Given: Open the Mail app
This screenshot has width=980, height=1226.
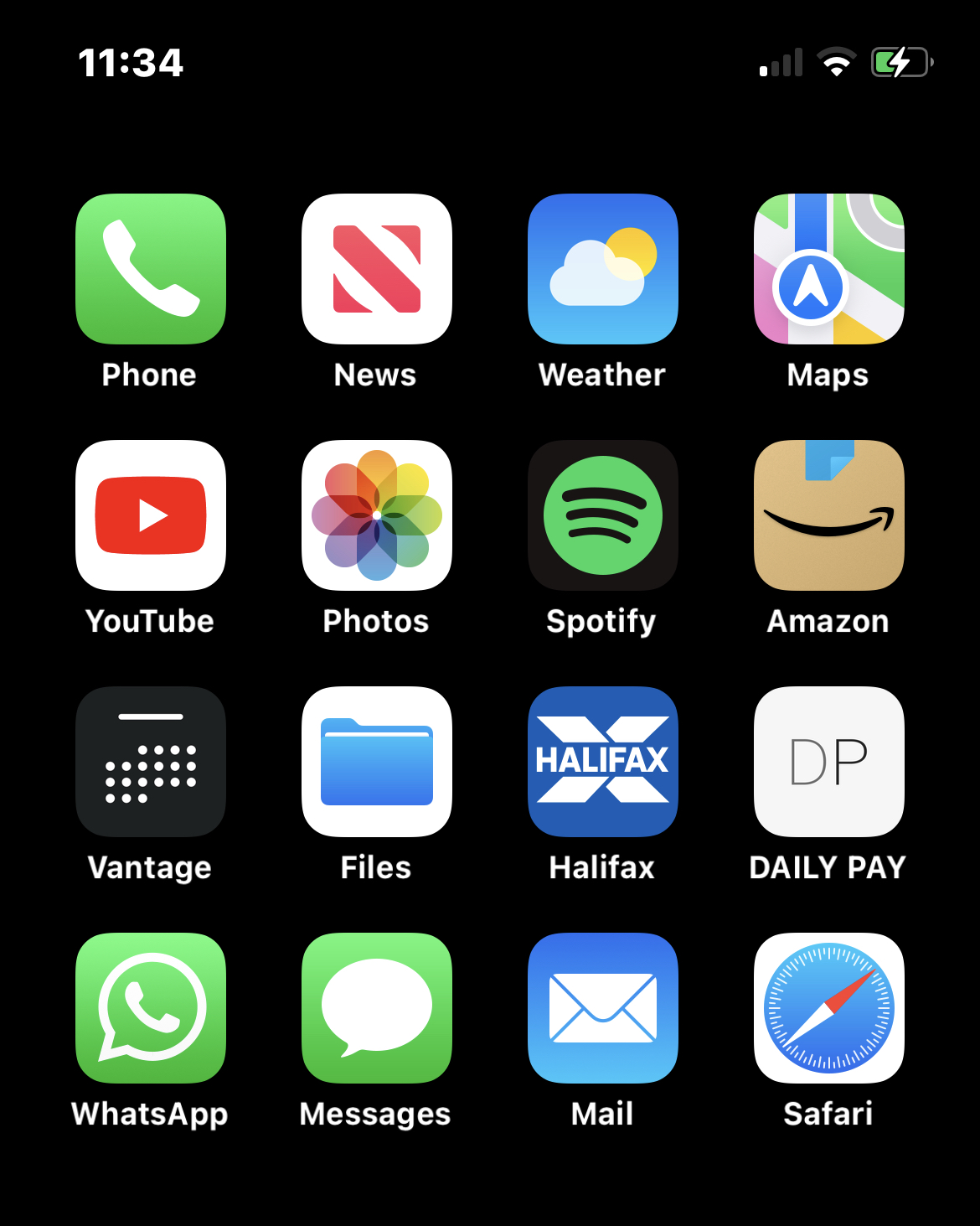Looking at the screenshot, I should coord(603,1008).
